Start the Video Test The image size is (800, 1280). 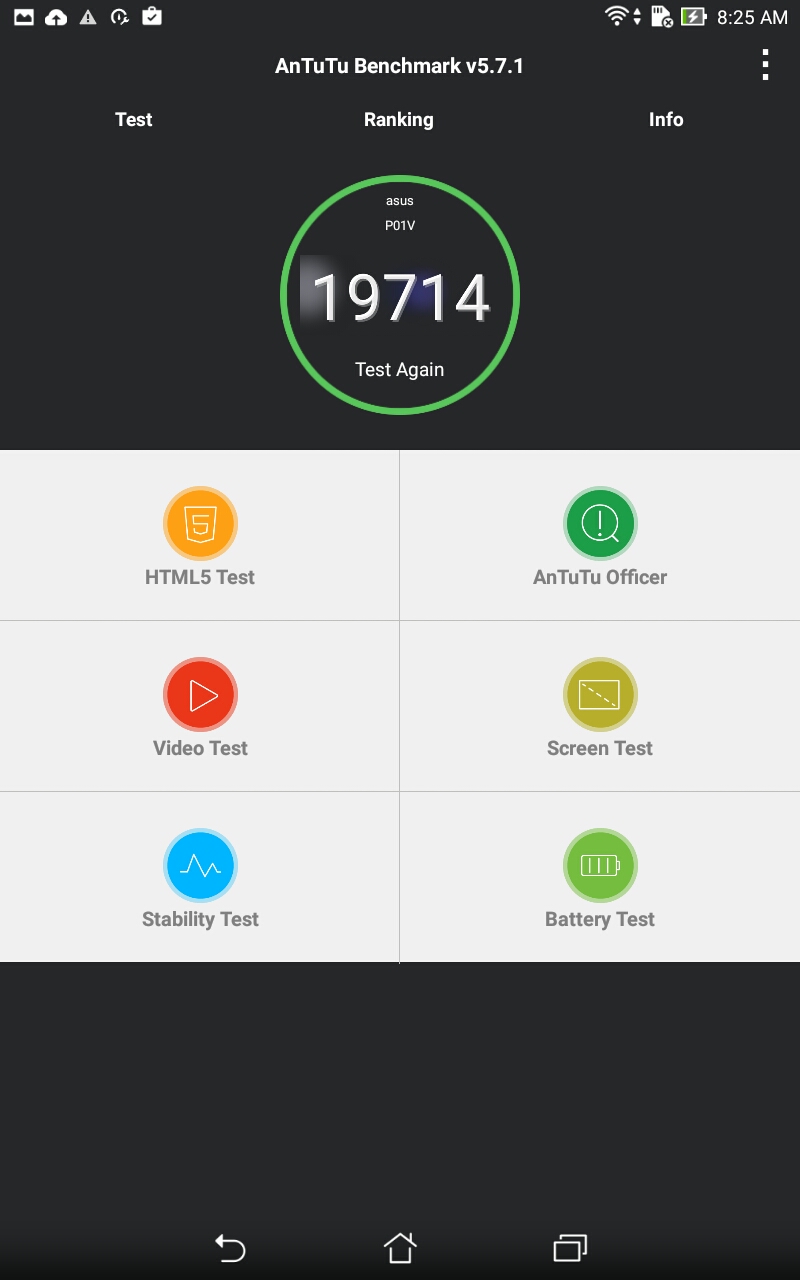coord(200,707)
